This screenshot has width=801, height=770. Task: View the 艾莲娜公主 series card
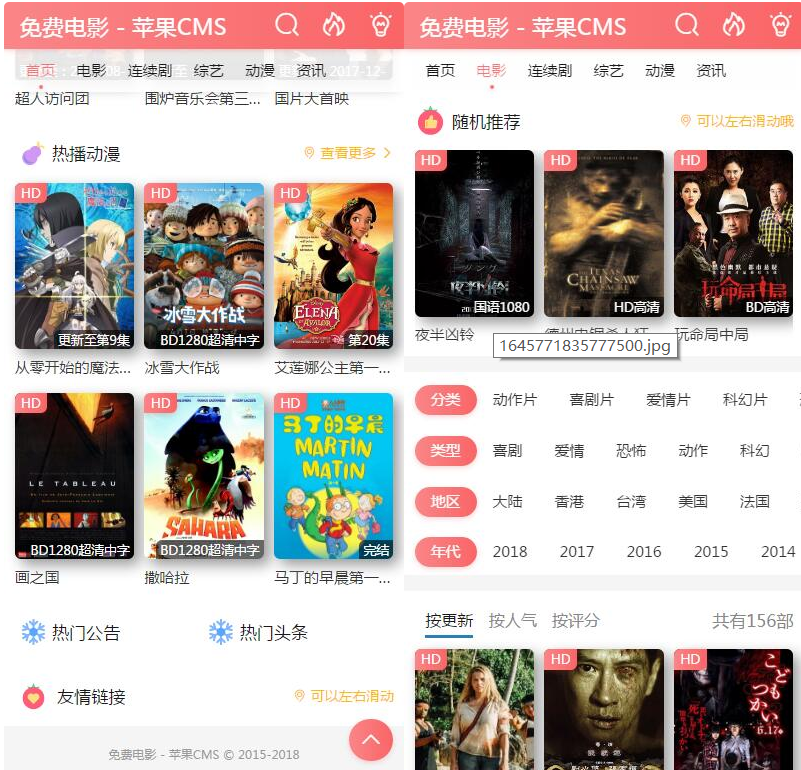click(333, 265)
